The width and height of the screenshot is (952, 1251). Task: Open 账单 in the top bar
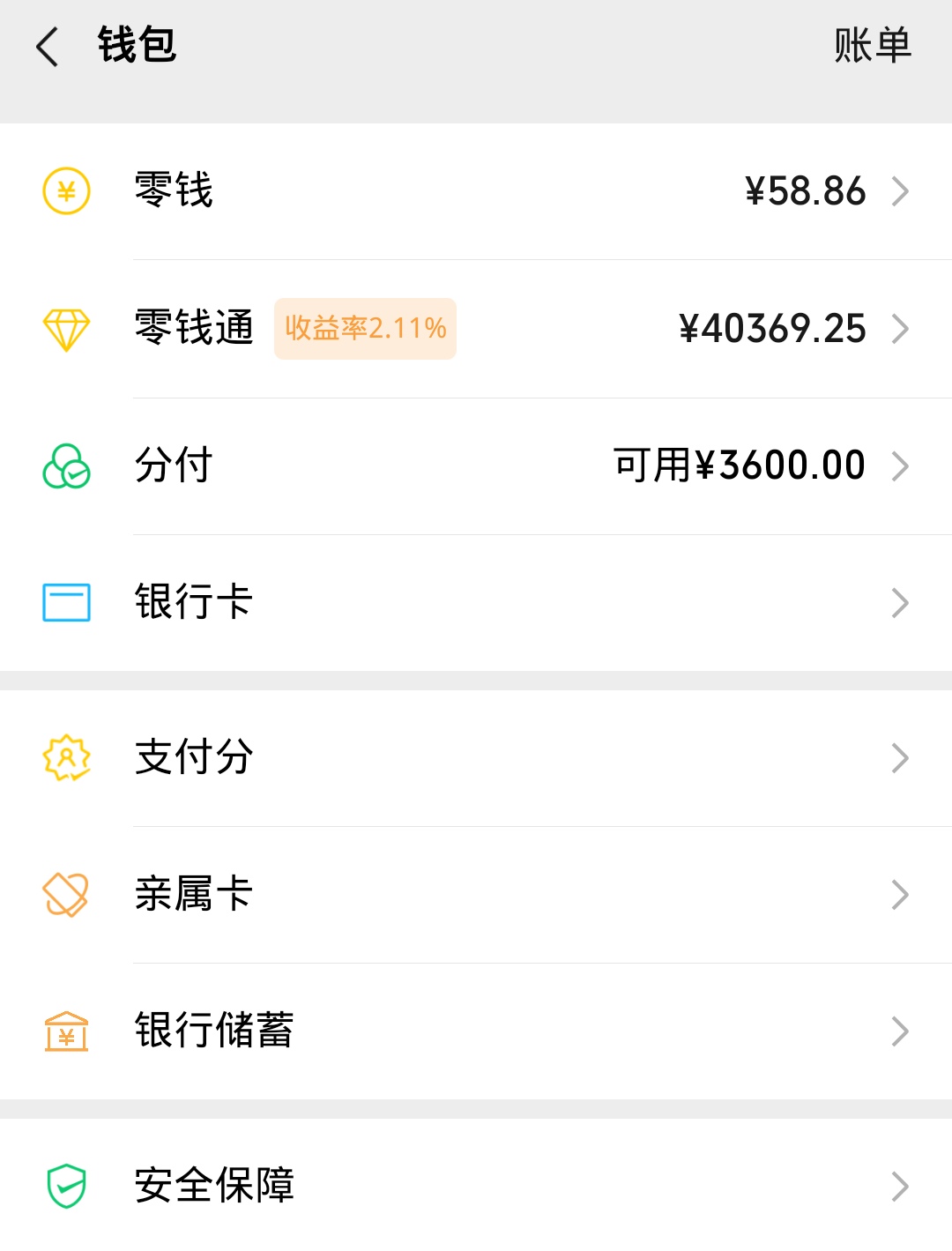[872, 46]
